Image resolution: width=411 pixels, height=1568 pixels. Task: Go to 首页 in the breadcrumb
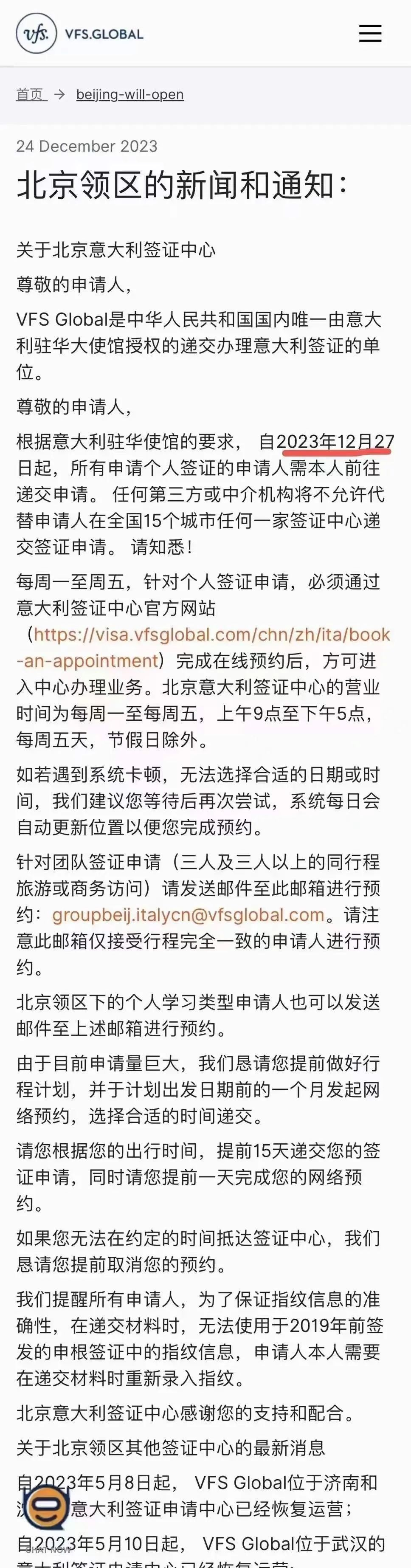31,94
